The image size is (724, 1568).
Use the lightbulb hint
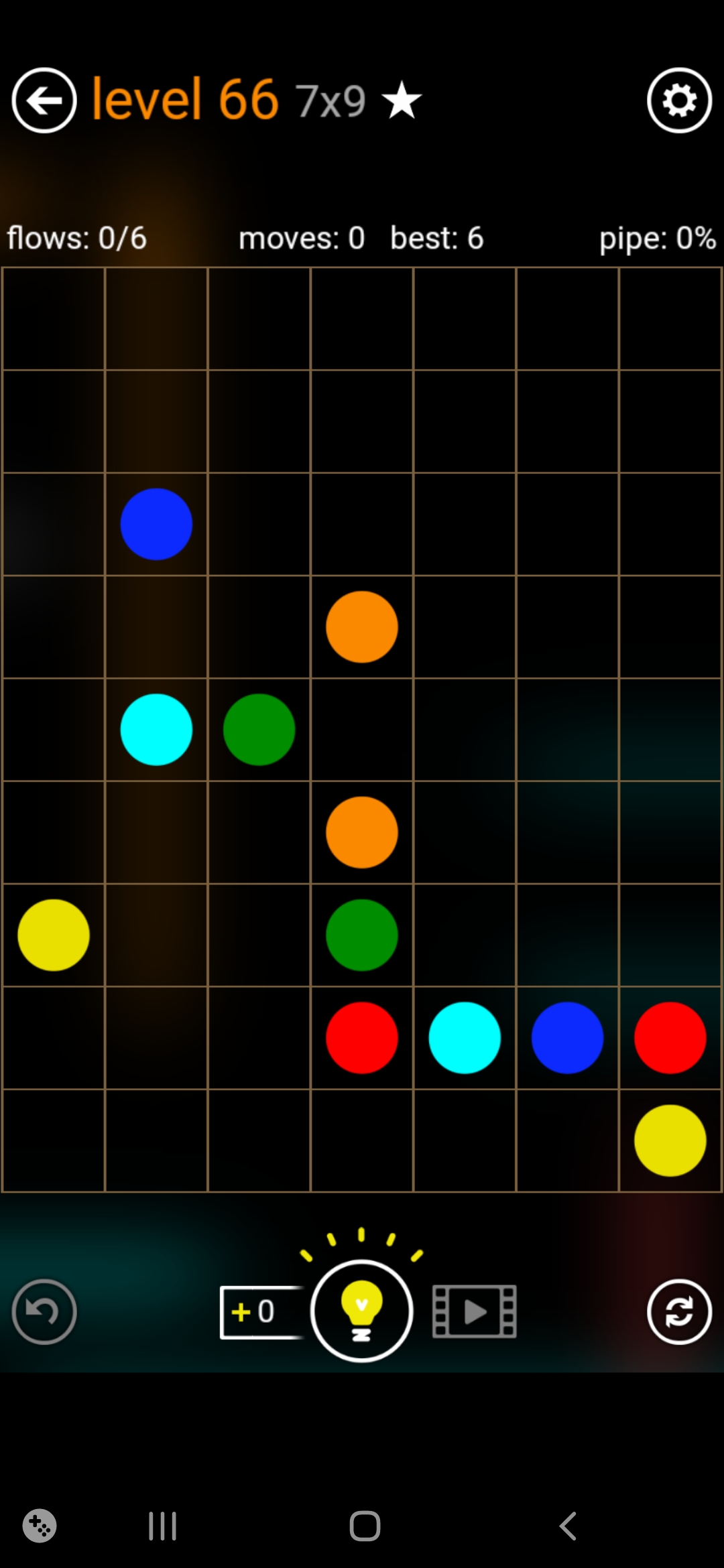pos(361,1311)
